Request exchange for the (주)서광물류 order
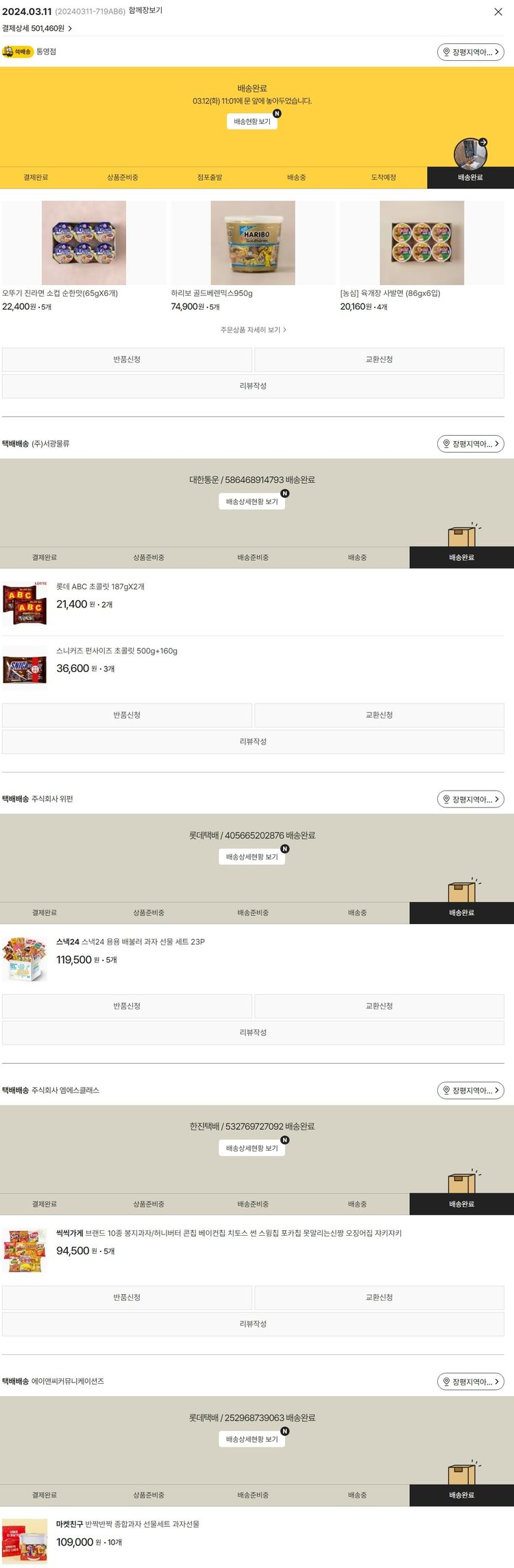This screenshot has height=1568, width=514. tap(379, 715)
